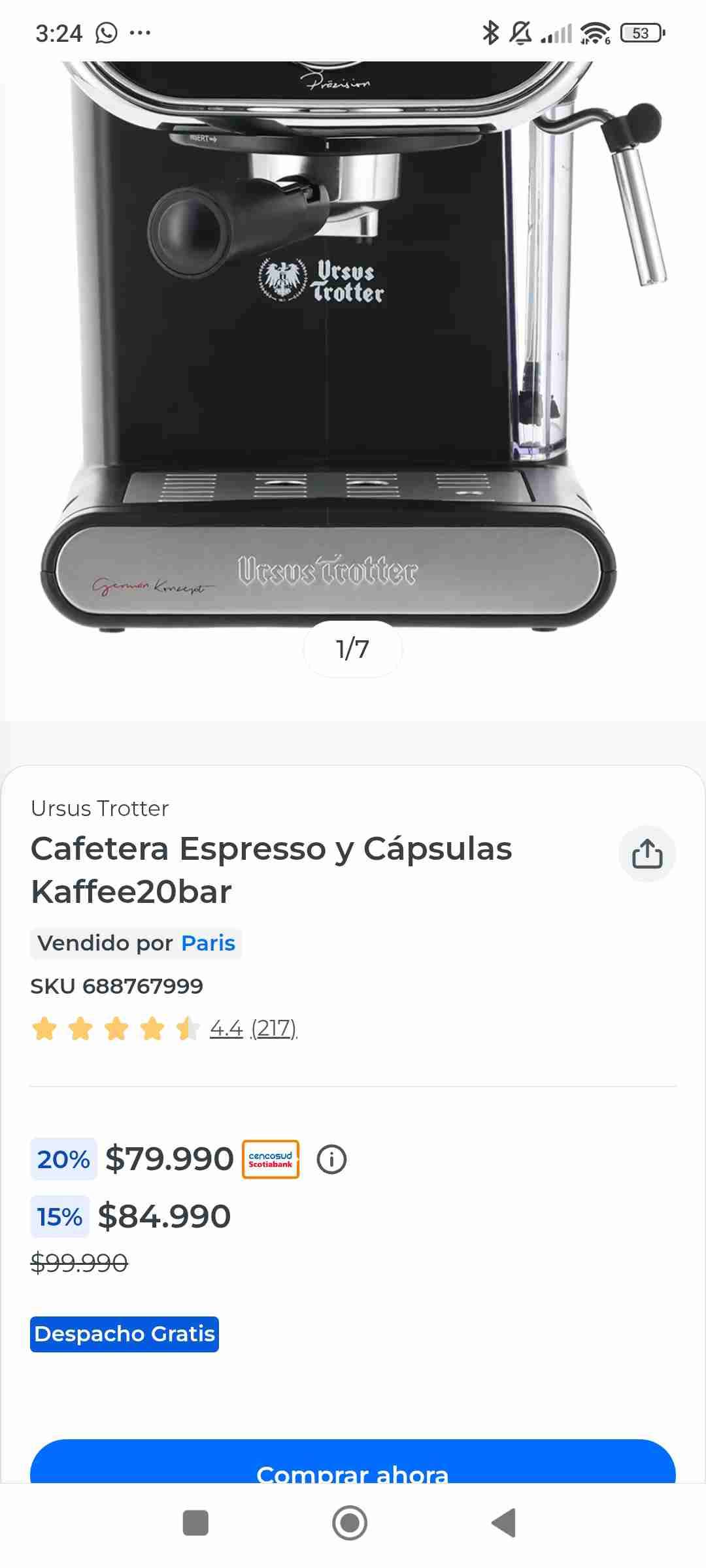Expand the status bar overflow dots menu

(139, 33)
